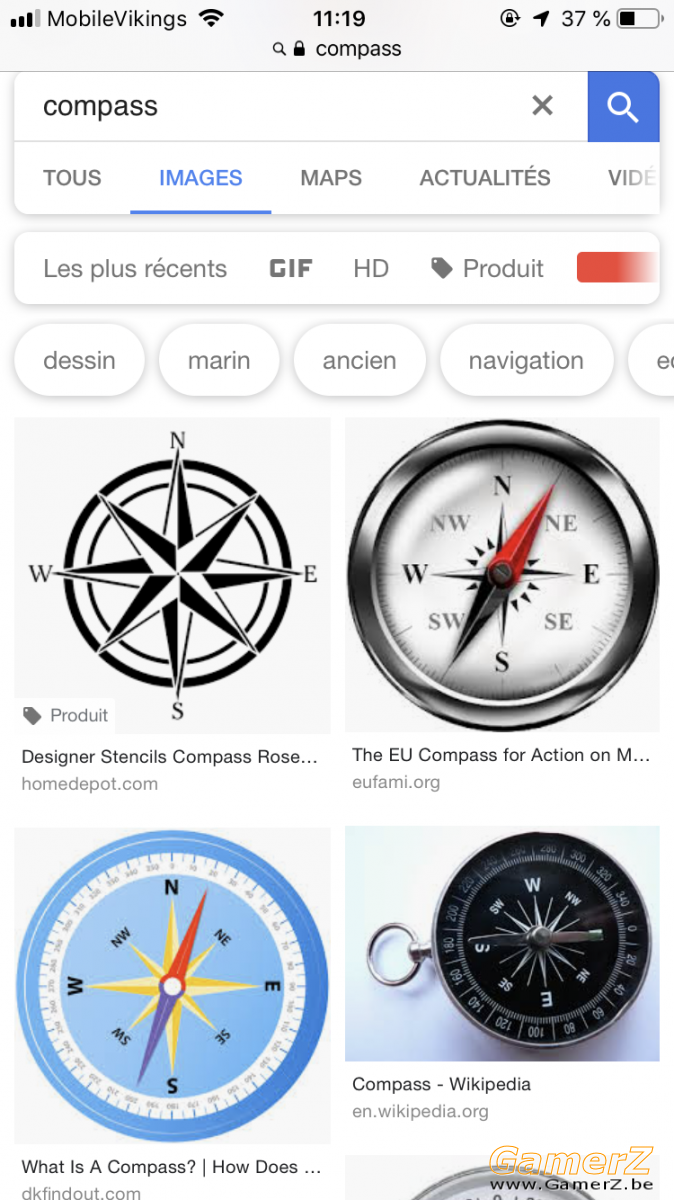This screenshot has height=1200, width=674.
Task: Tap the blue search magnifier button
Action: pyautogui.click(x=623, y=107)
